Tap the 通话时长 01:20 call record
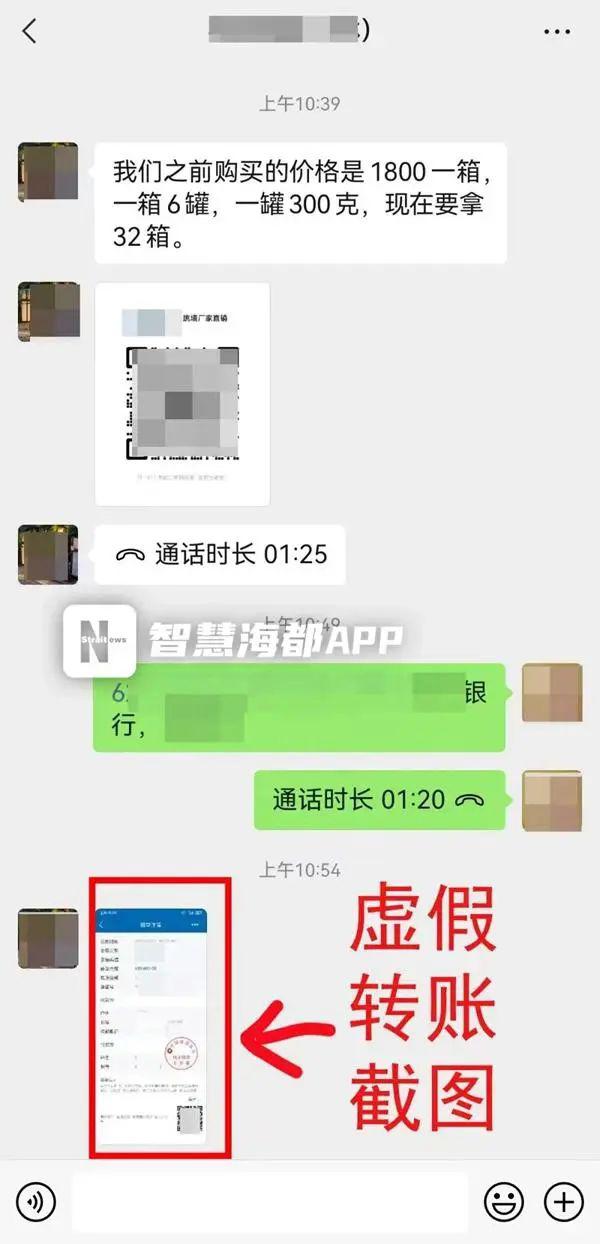The image size is (600, 1244). [x=378, y=800]
